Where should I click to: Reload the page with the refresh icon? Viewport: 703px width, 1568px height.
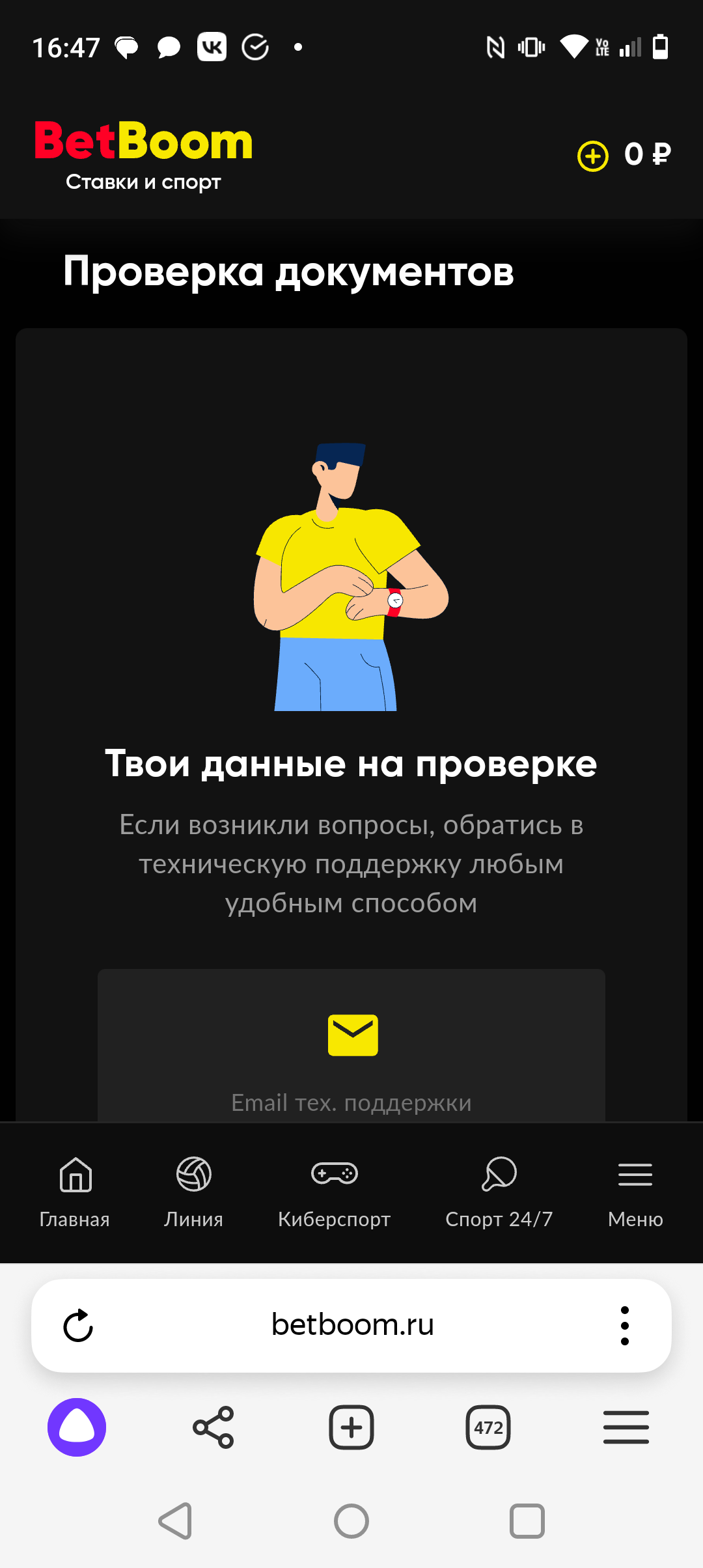[78, 1326]
